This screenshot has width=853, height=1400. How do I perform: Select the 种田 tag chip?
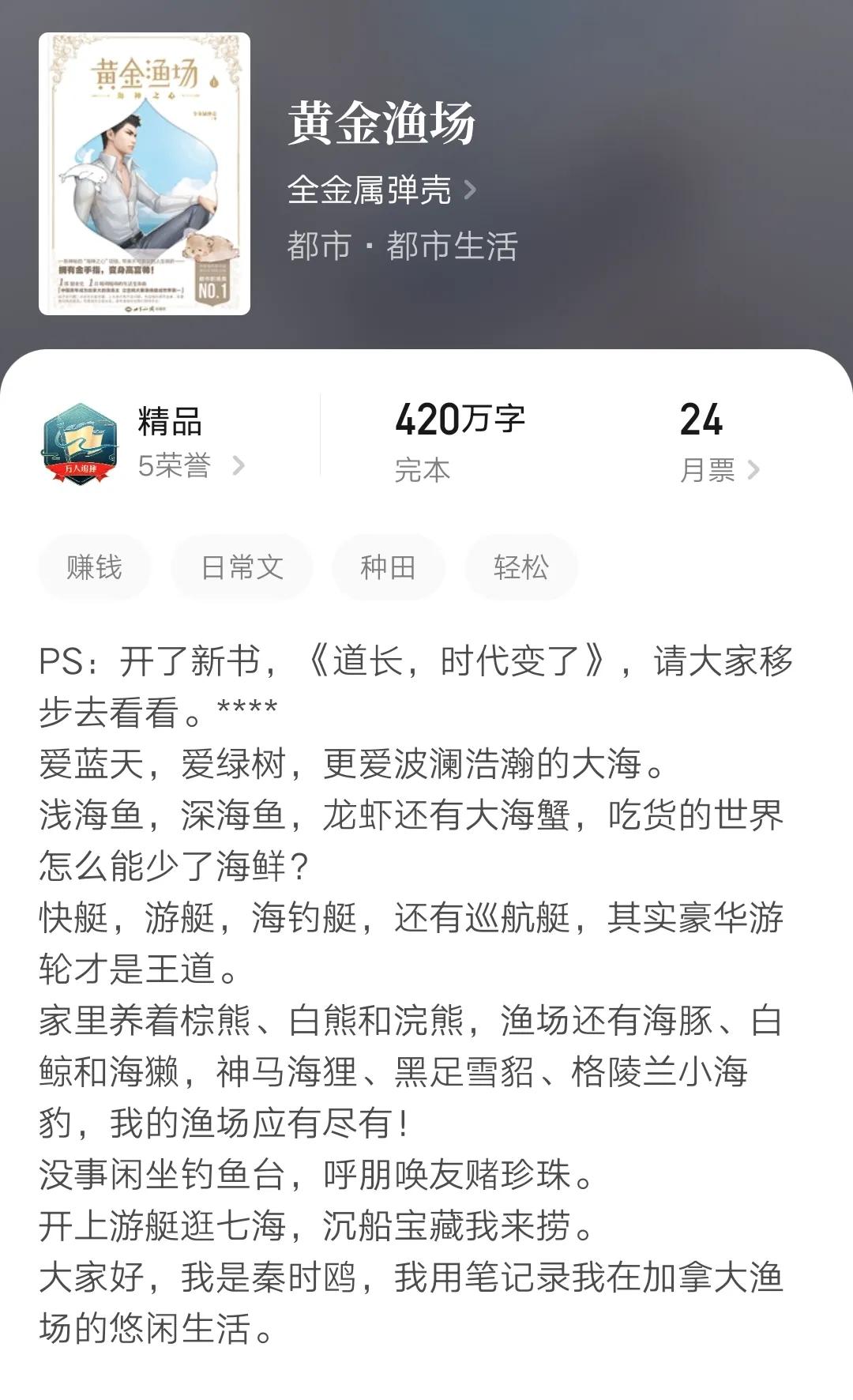pyautogui.click(x=388, y=567)
